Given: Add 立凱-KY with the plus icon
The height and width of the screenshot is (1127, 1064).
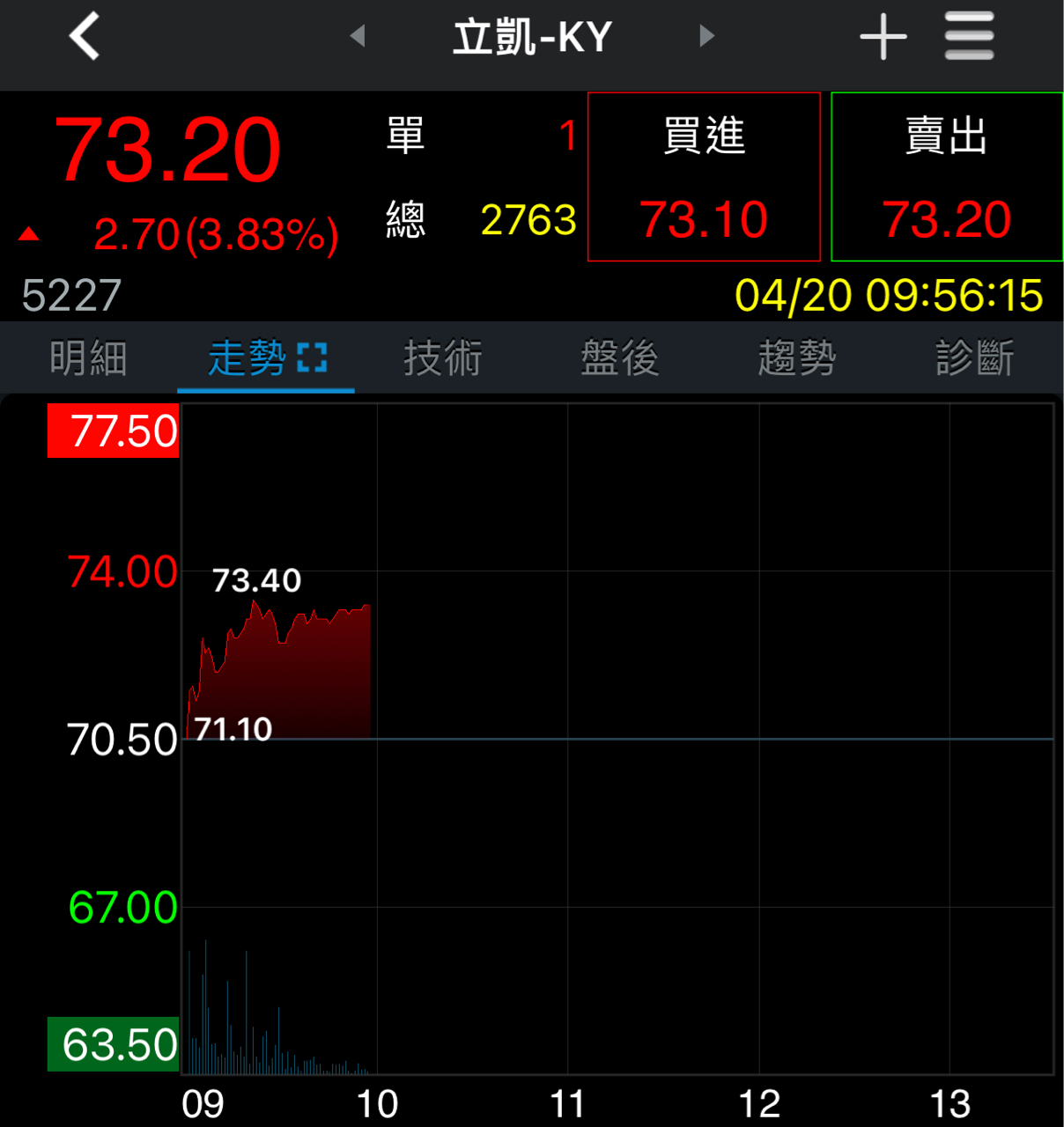Looking at the screenshot, I should (883, 37).
